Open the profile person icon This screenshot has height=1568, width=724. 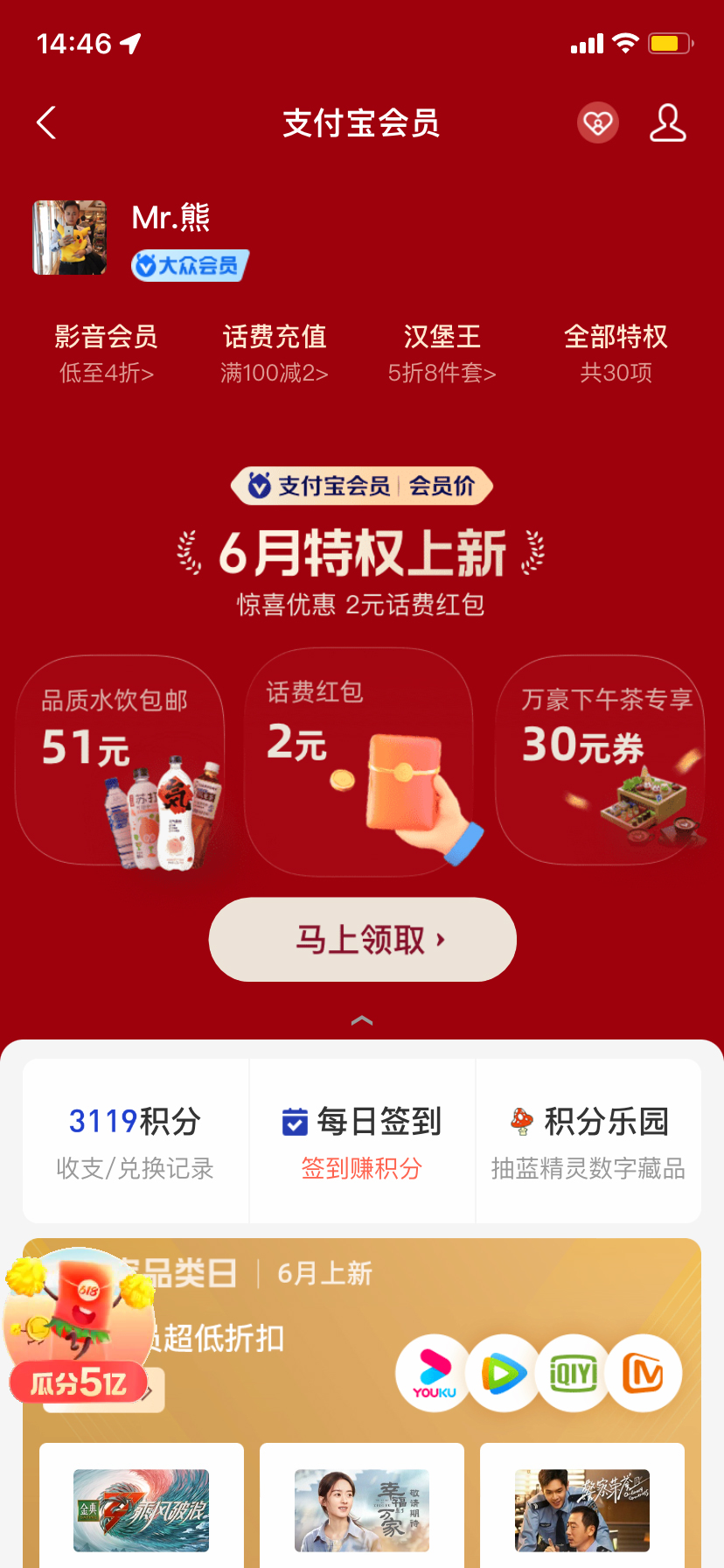(x=667, y=123)
